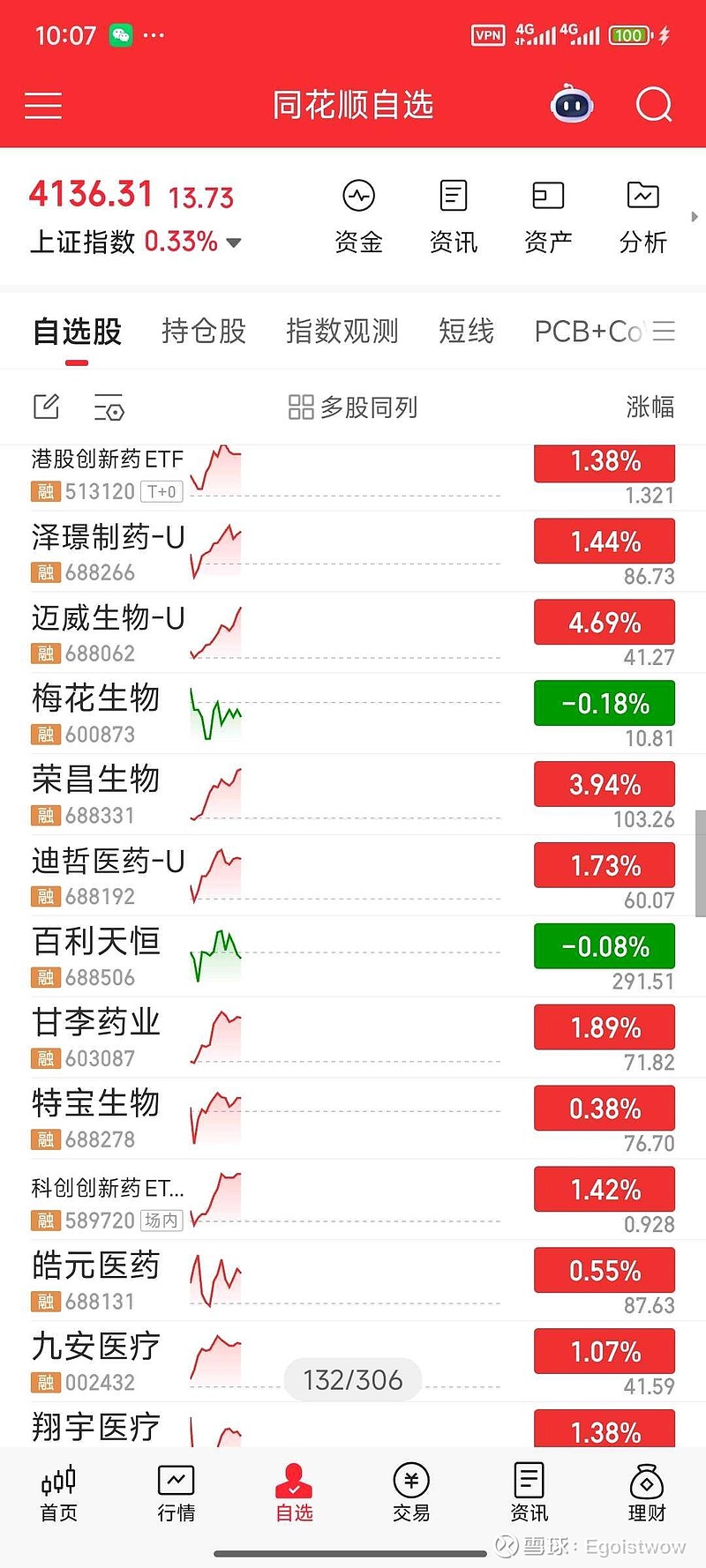The width and height of the screenshot is (706, 1568).
Task: Open the 资讯 news icon at top
Action: (453, 212)
